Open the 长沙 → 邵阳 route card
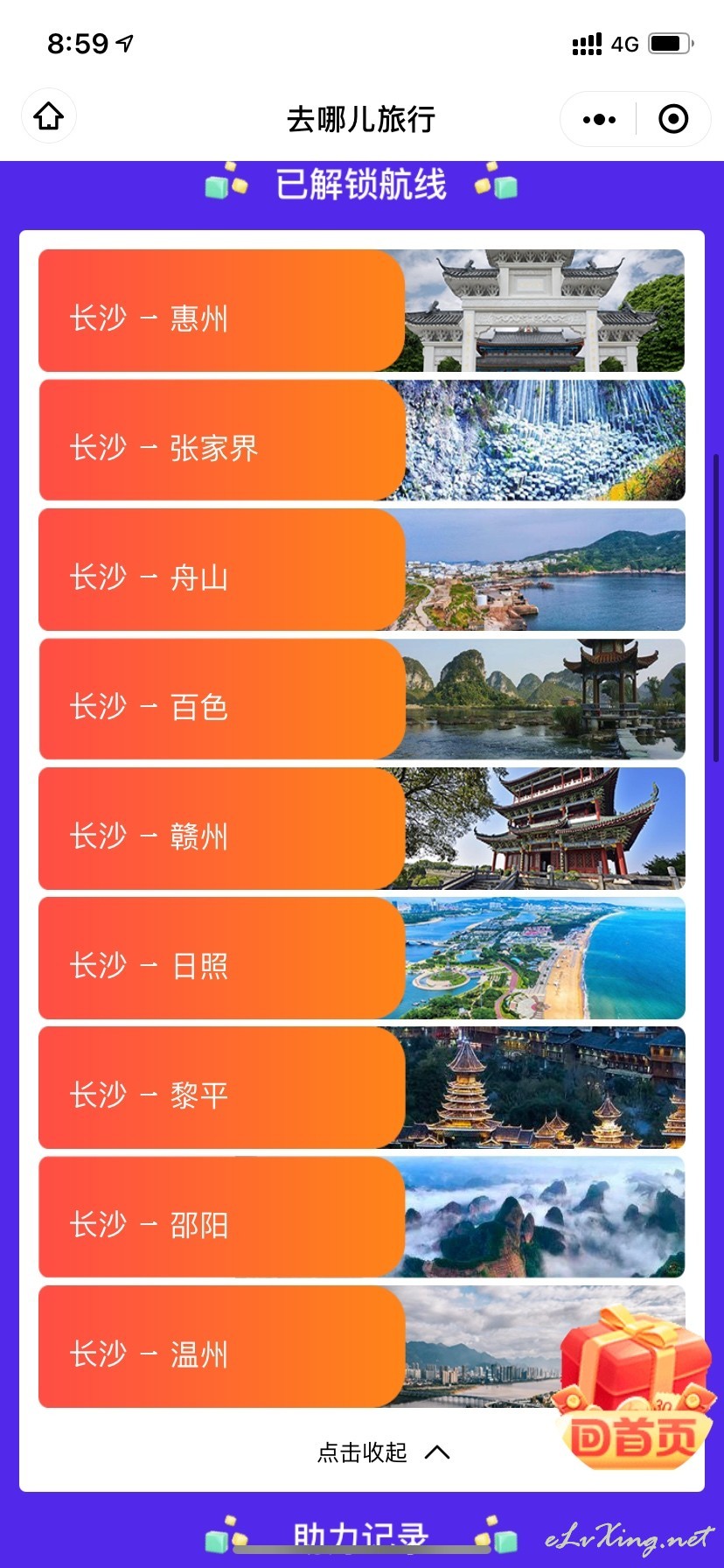This screenshot has height=1568, width=724. [x=362, y=1217]
